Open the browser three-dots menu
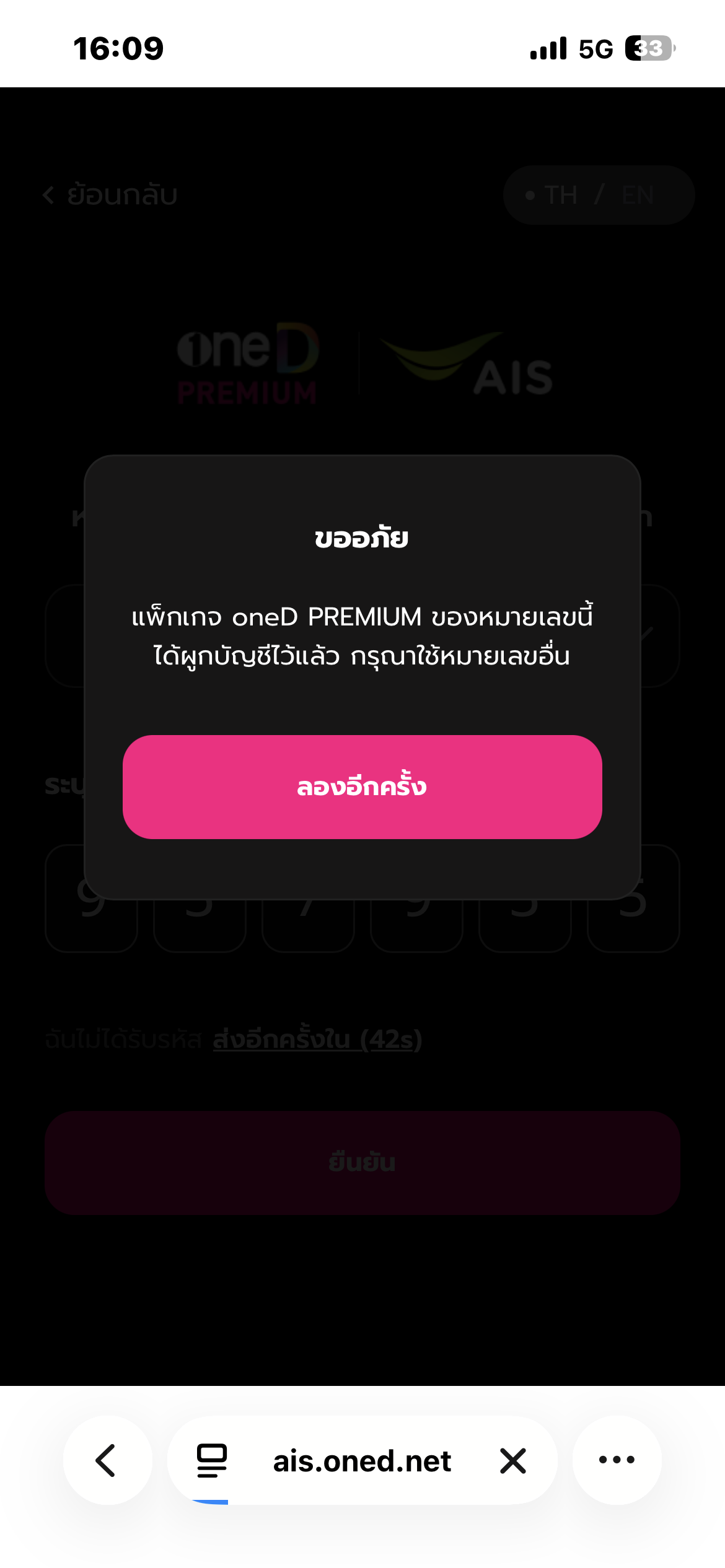The width and height of the screenshot is (725, 1568). tap(617, 1460)
